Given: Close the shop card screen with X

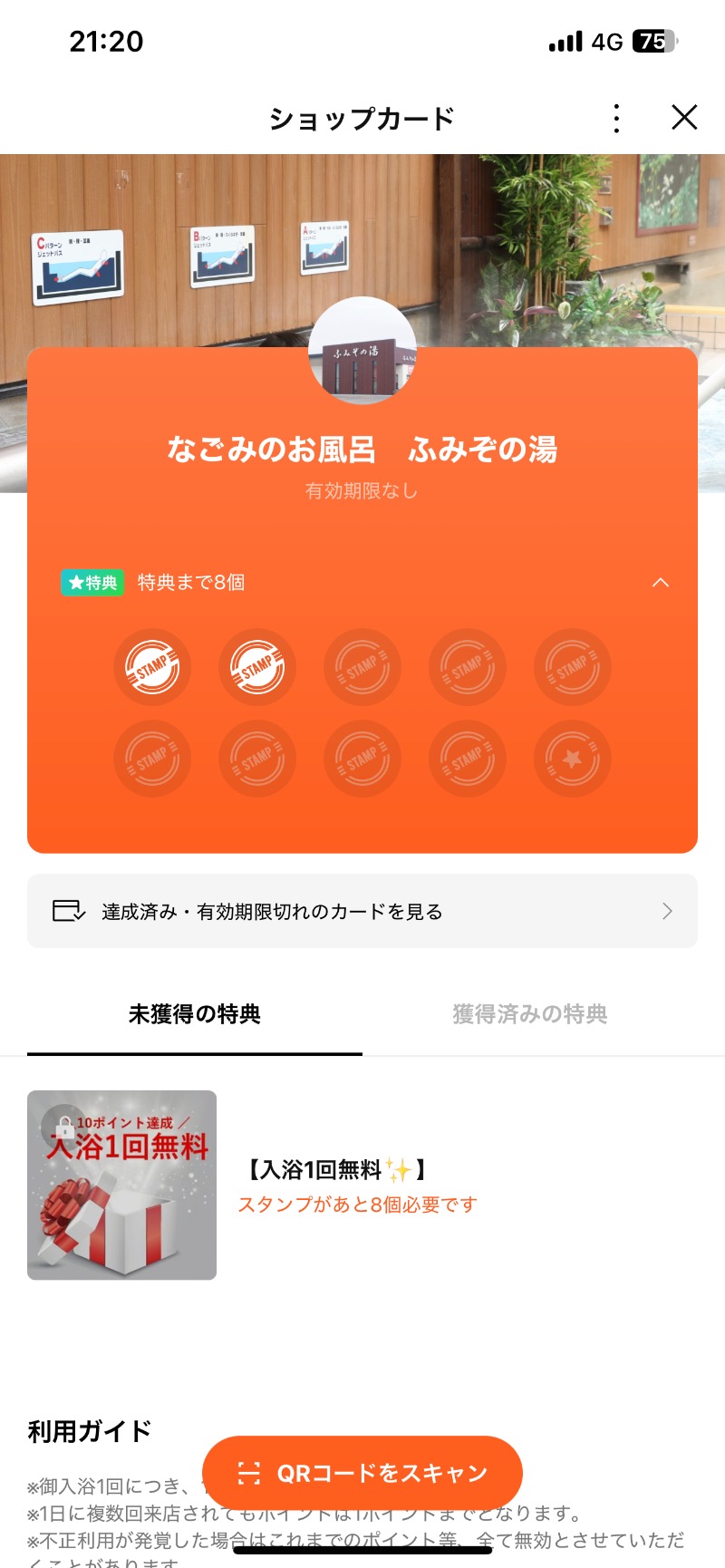Looking at the screenshot, I should (684, 117).
